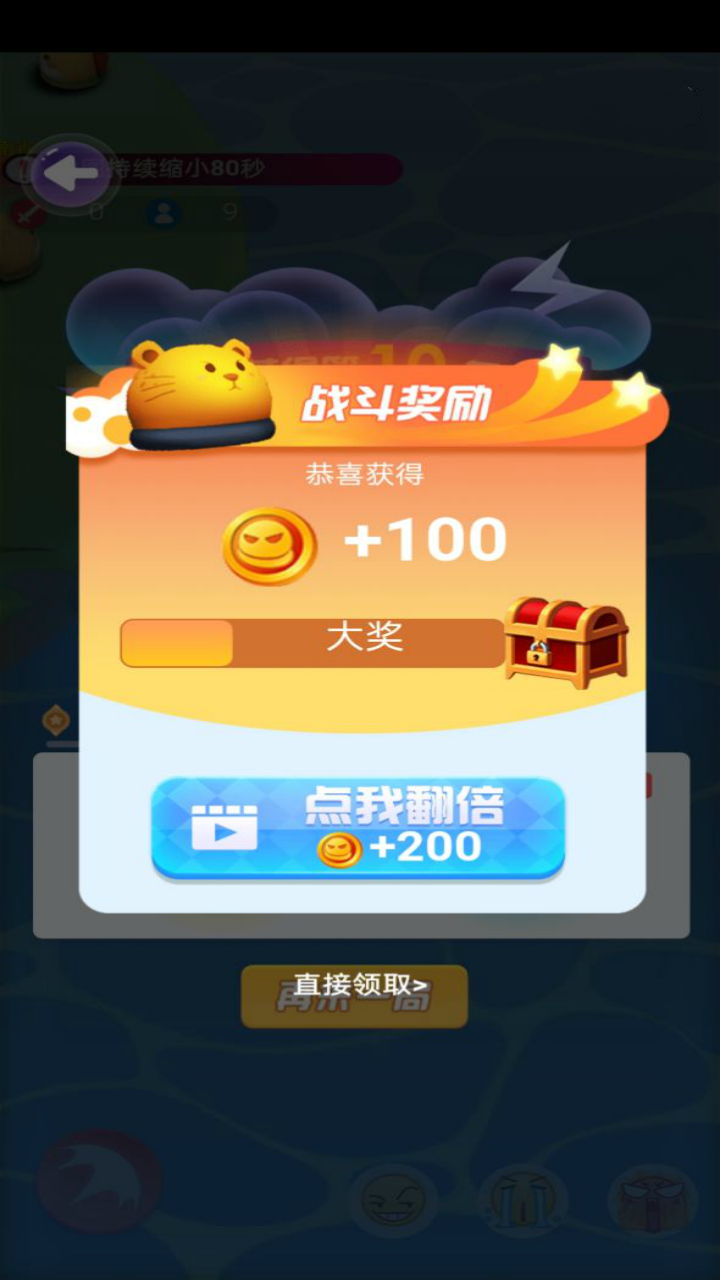Tap 点我翻倍 to double the reward

[358, 828]
